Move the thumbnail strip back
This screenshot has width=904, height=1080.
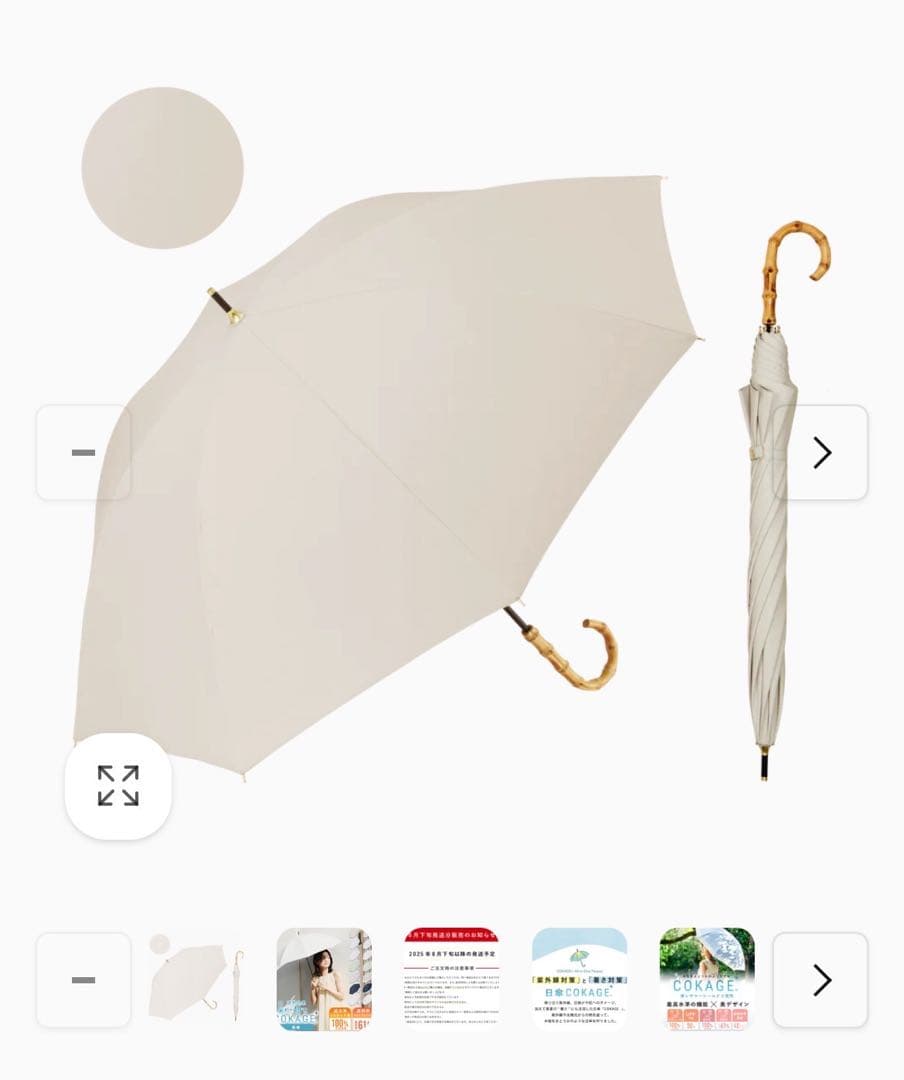[x=84, y=980]
